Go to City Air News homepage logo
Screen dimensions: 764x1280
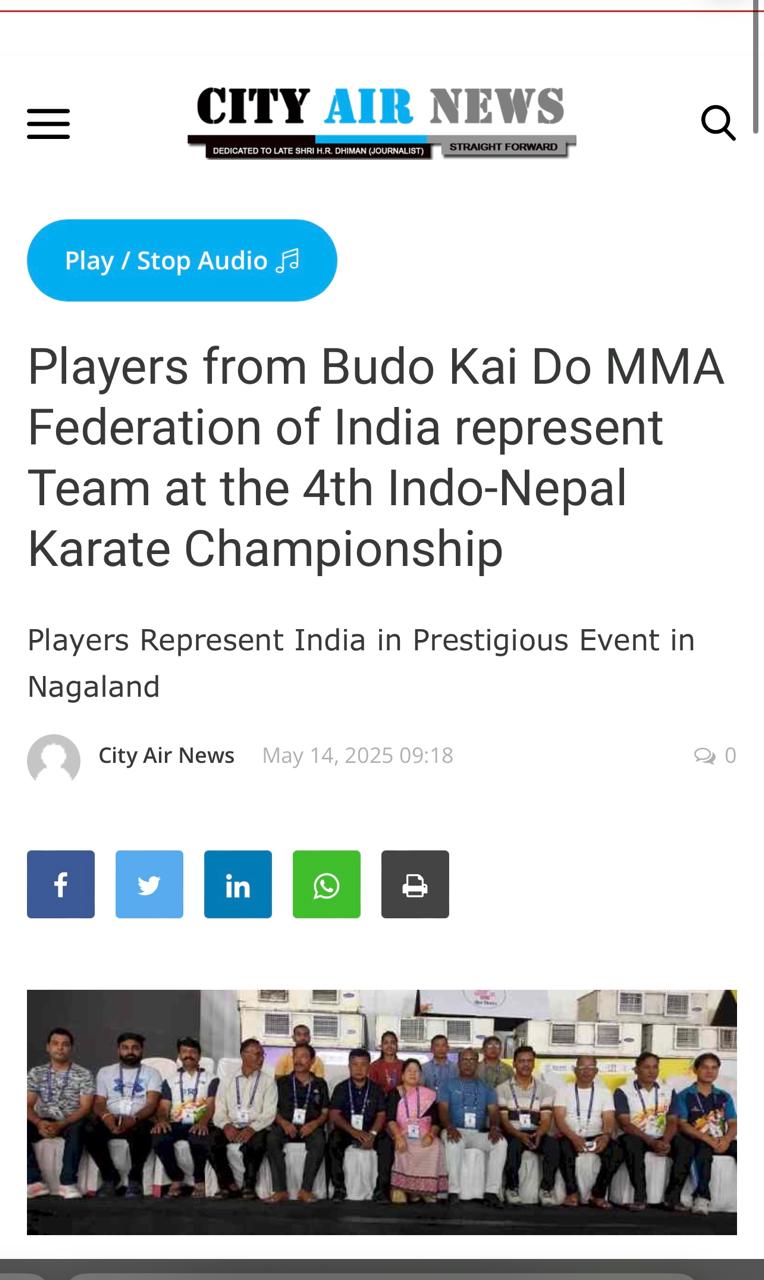click(381, 122)
